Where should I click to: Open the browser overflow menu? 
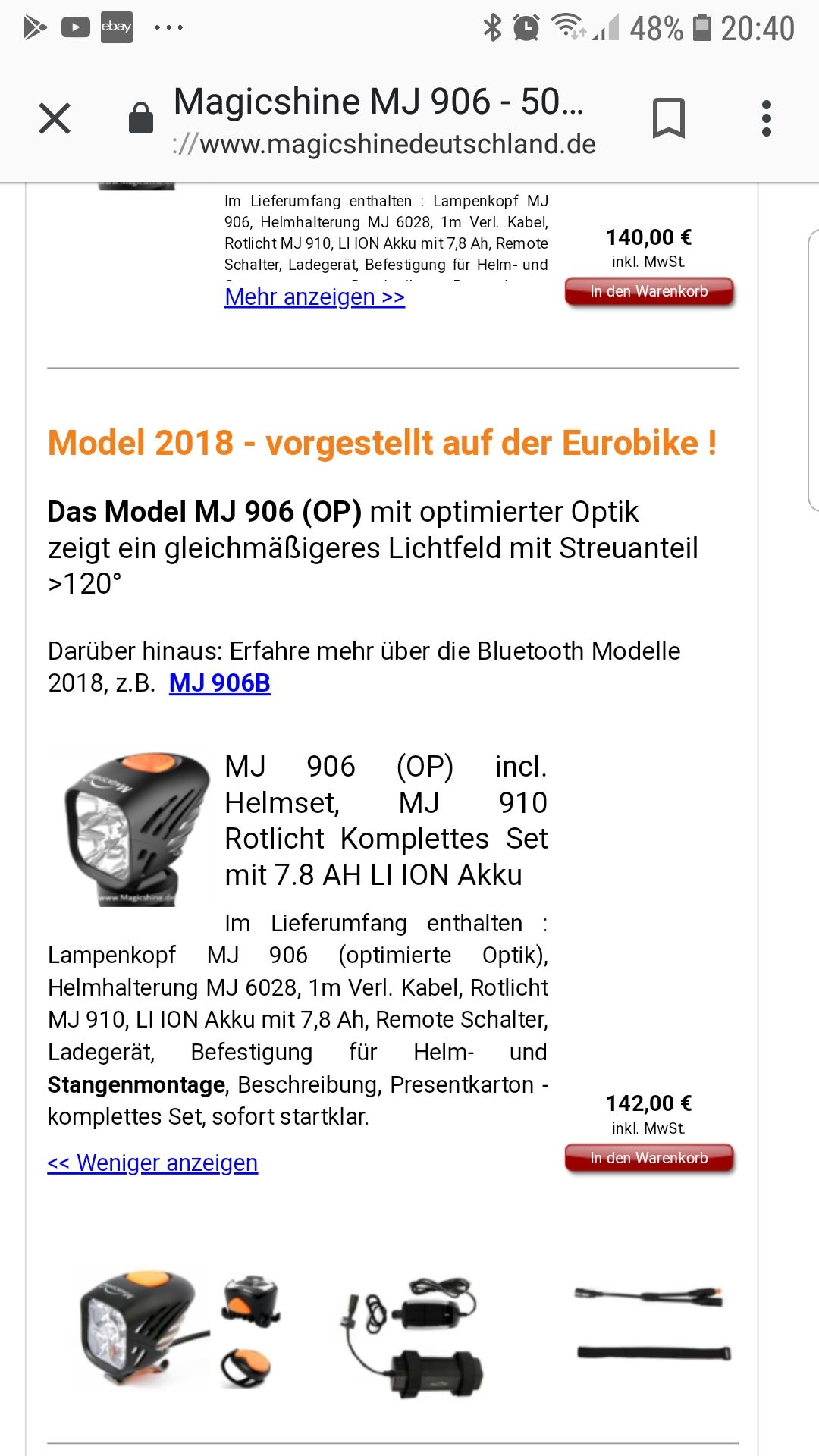tap(767, 118)
